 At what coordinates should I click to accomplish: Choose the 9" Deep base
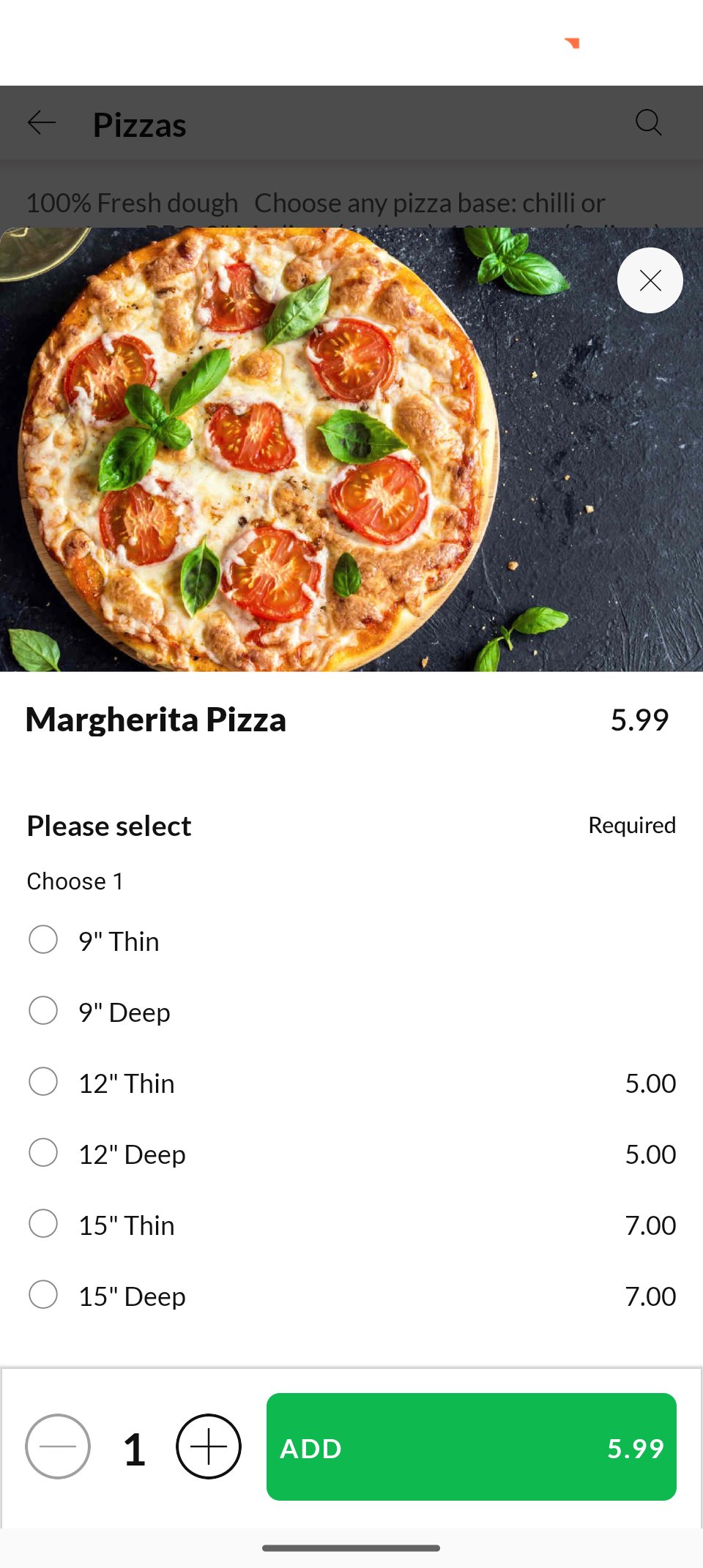click(x=43, y=1011)
